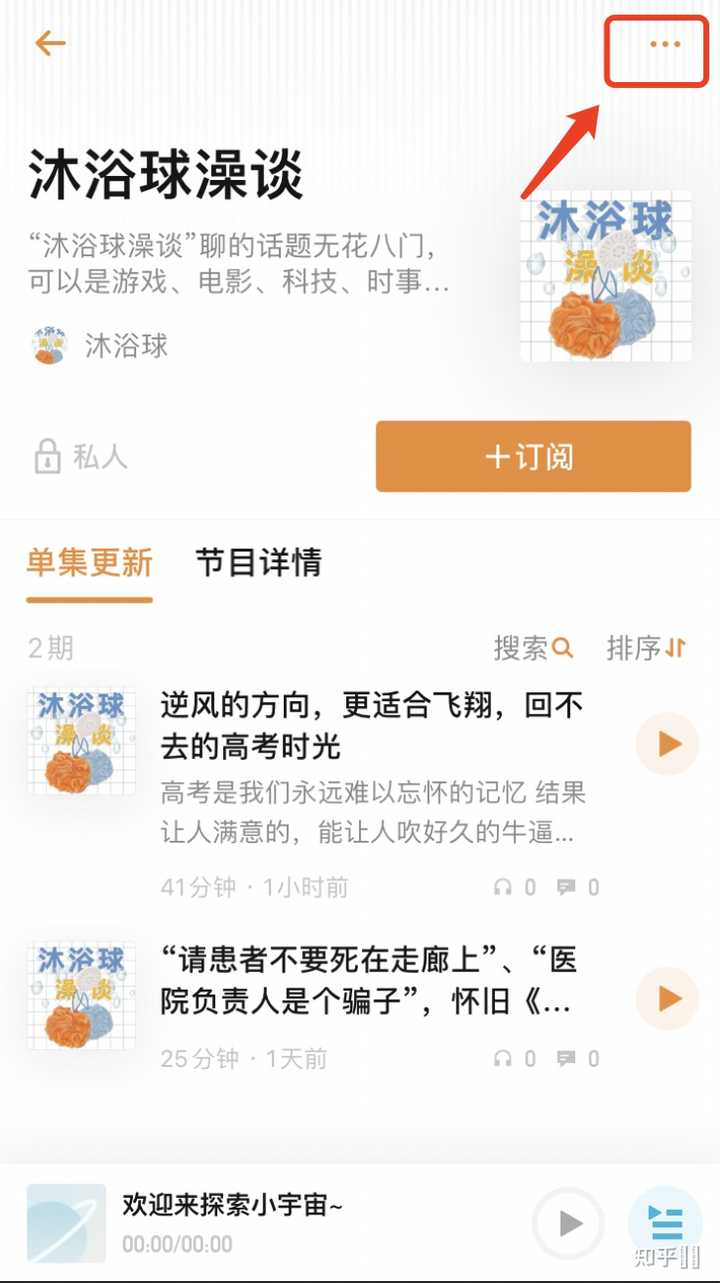Open episode search with the magnifier icon
This screenshot has width=720, height=1283.
tap(562, 648)
